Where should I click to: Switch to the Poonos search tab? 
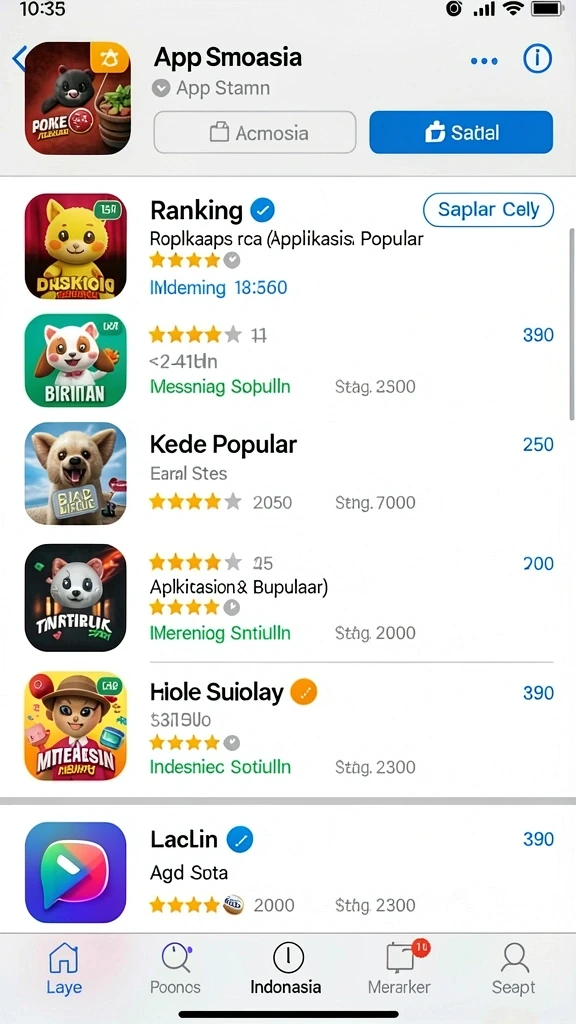[175, 968]
